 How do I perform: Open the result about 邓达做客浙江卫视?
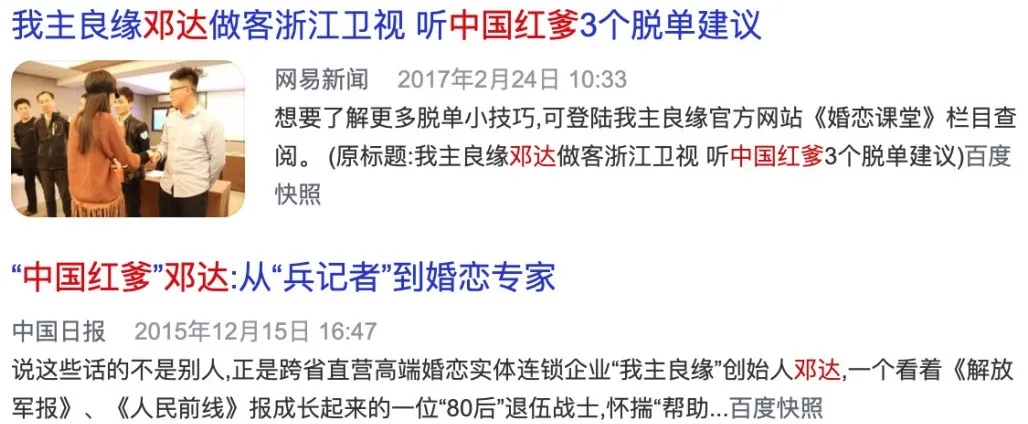click(386, 25)
